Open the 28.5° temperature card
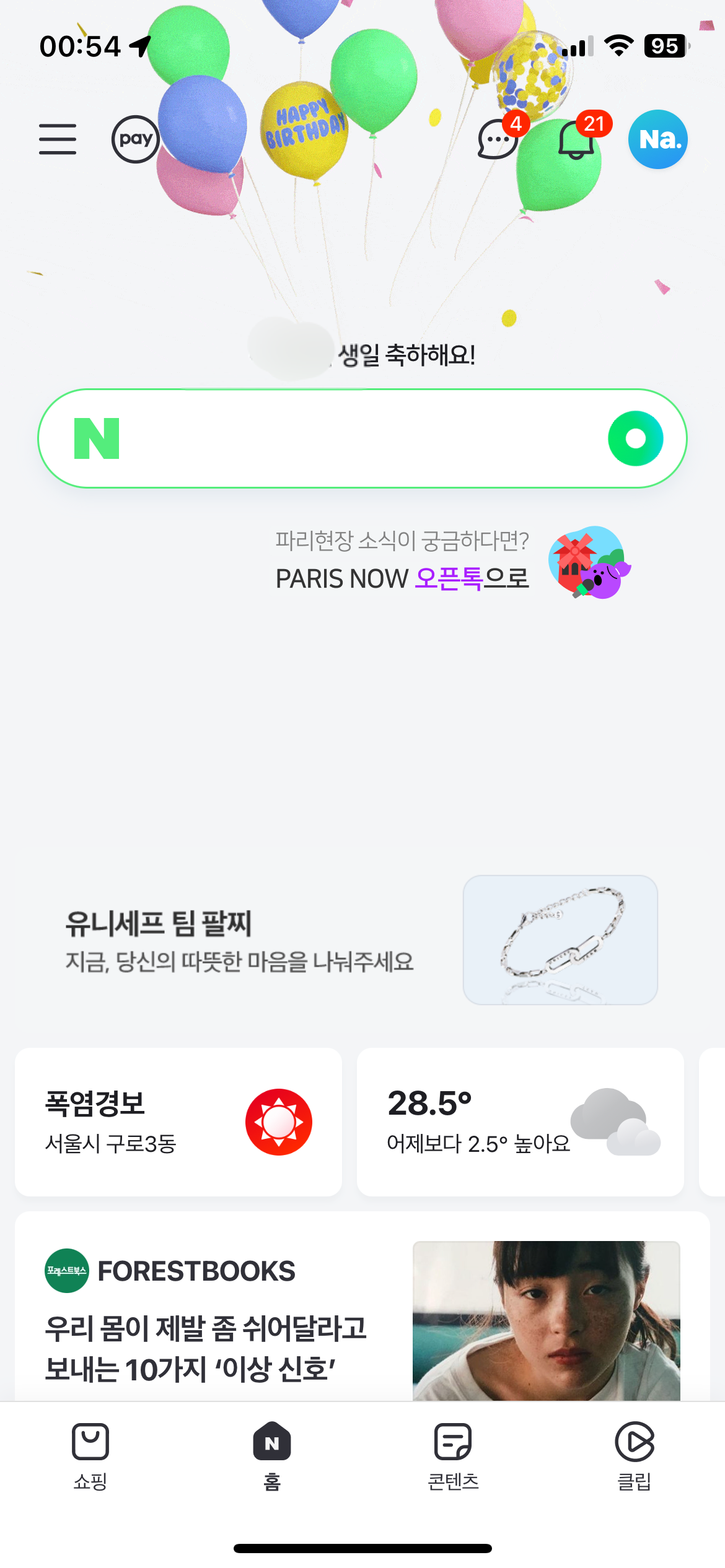 click(x=521, y=1122)
